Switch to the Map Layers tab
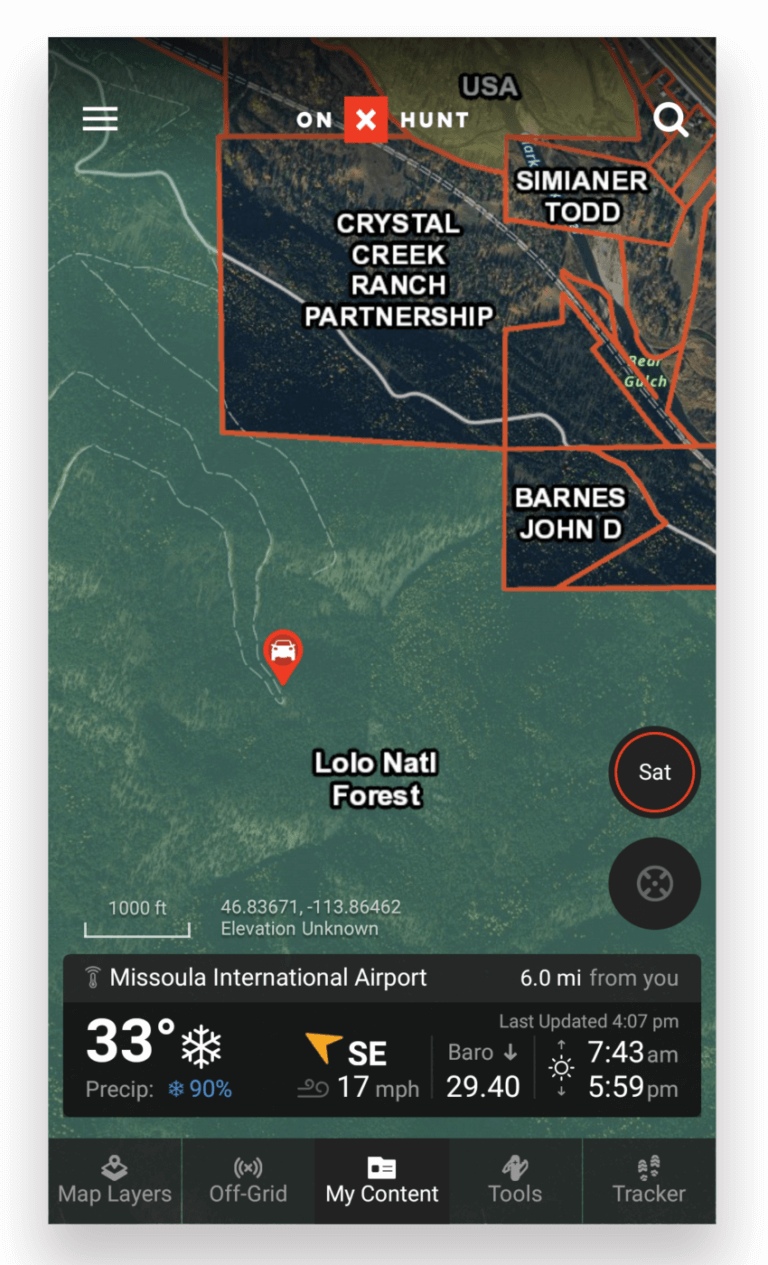The image size is (768, 1265). tap(114, 1181)
